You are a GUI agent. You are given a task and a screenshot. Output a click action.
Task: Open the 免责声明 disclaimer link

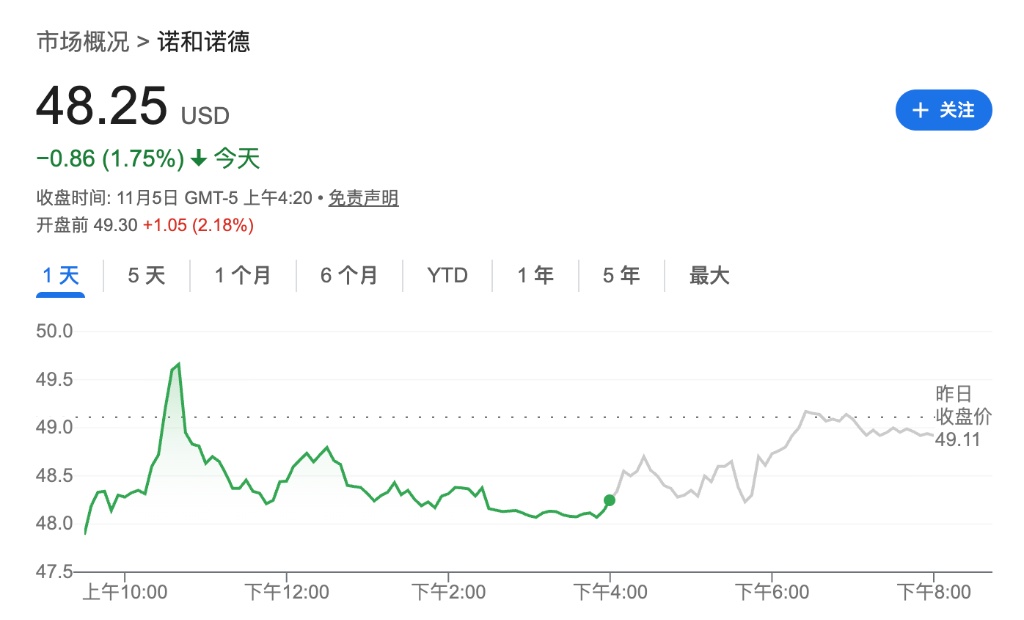364,198
